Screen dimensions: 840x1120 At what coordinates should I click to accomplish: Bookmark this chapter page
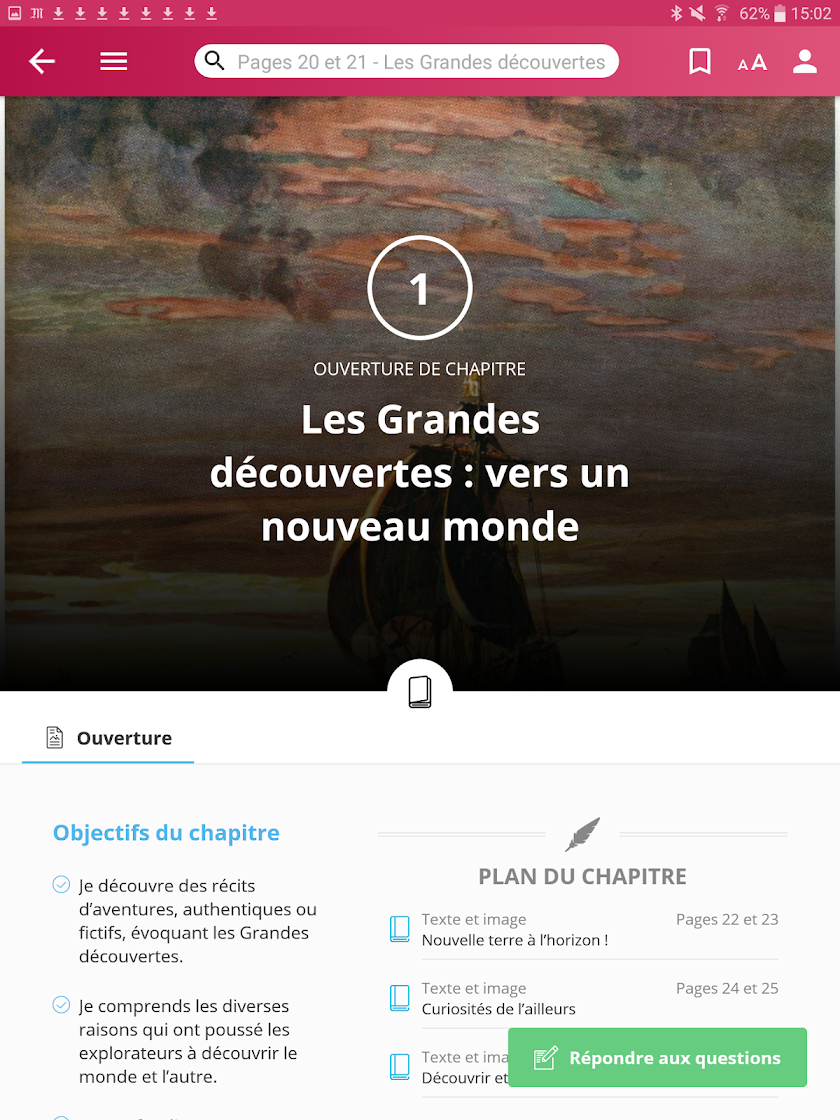[700, 62]
